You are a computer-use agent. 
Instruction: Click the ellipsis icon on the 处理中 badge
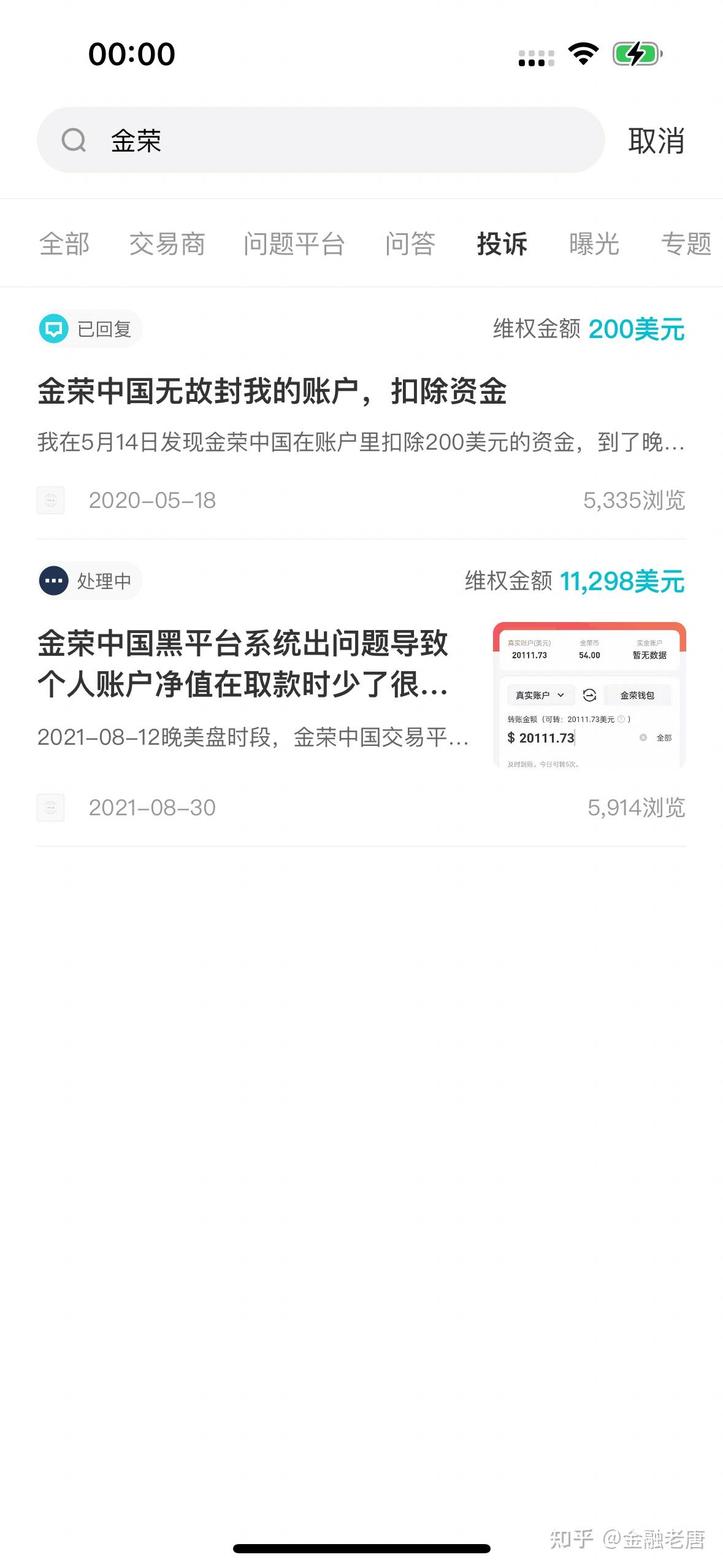coord(54,580)
